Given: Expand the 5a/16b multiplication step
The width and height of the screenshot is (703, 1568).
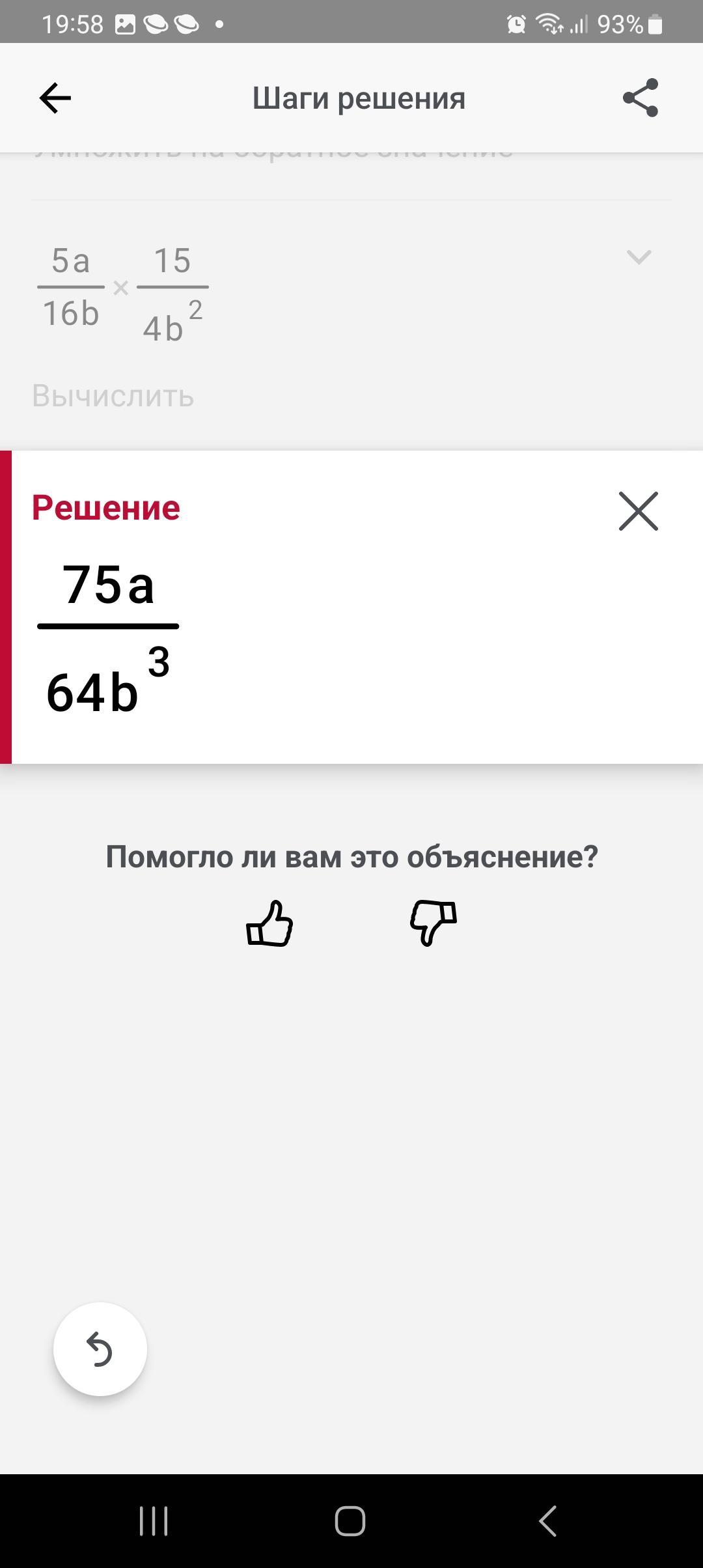Looking at the screenshot, I should point(639,257).
